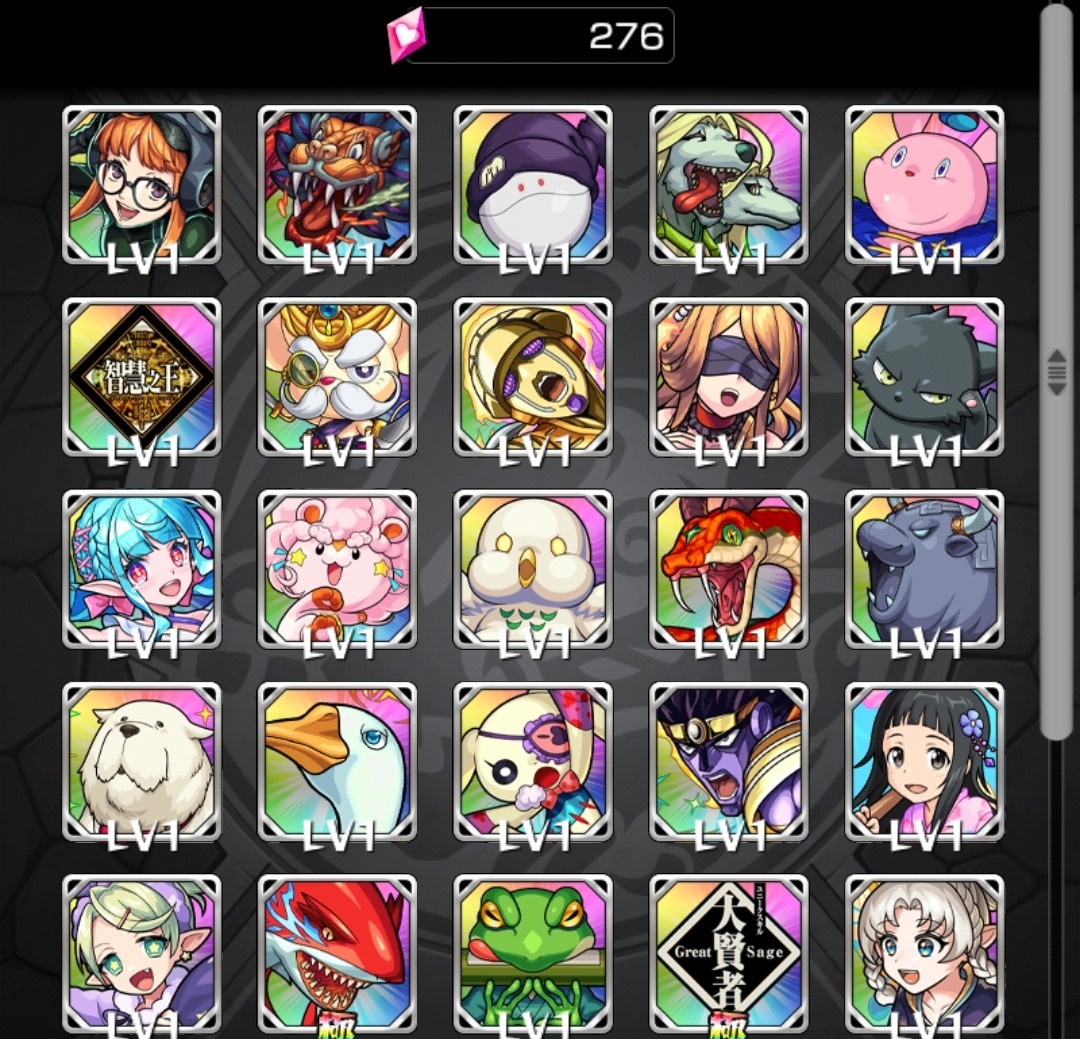This screenshot has height=1039, width=1080.
Task: Tap the scrollbar handle on the right
Action: click(1056, 371)
